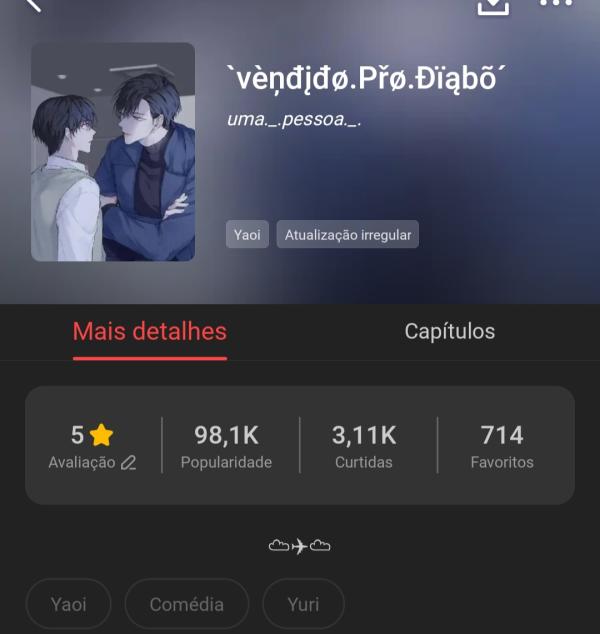Image resolution: width=600 pixels, height=634 pixels.
Task: Browse the Comédia genre chip
Action: click(x=186, y=604)
